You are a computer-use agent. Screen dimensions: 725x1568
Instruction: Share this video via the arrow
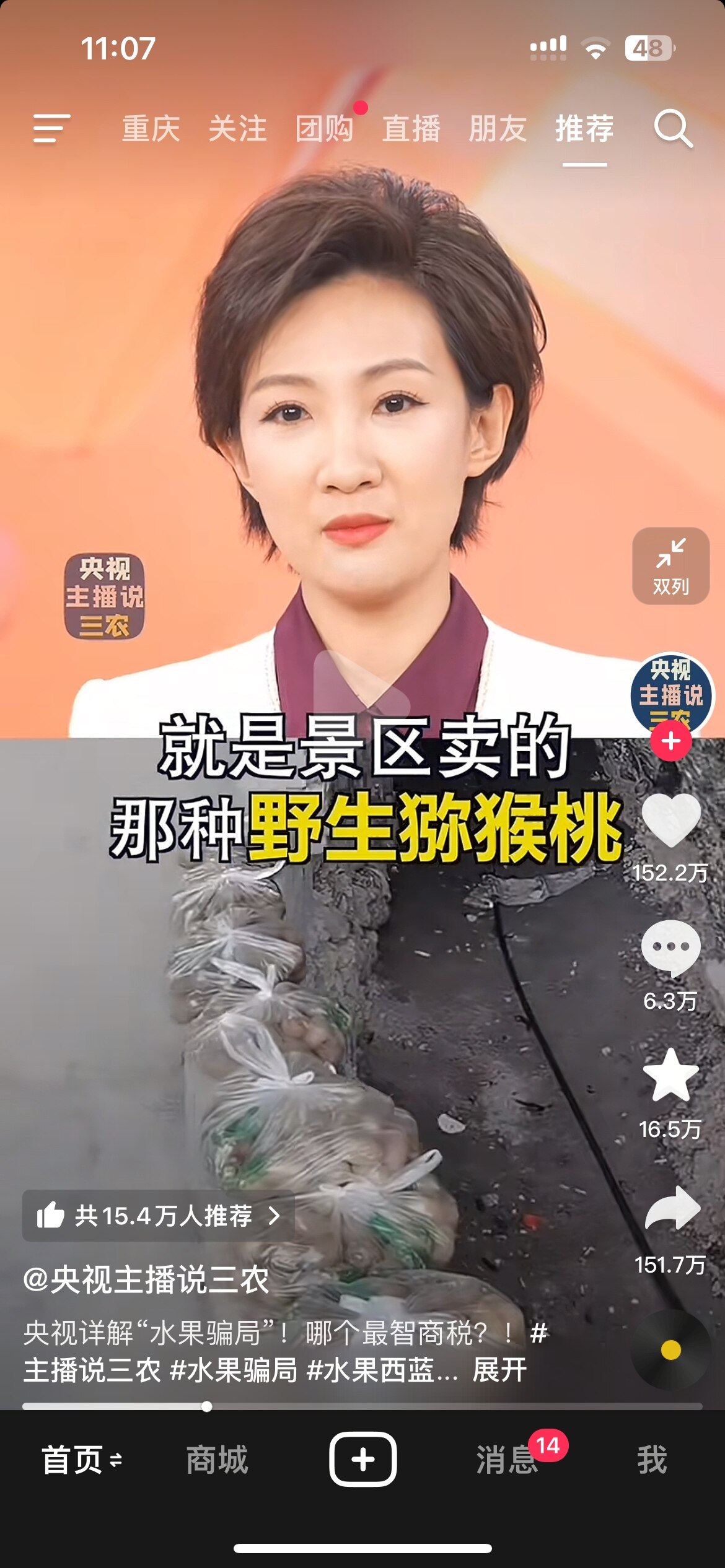click(672, 1209)
